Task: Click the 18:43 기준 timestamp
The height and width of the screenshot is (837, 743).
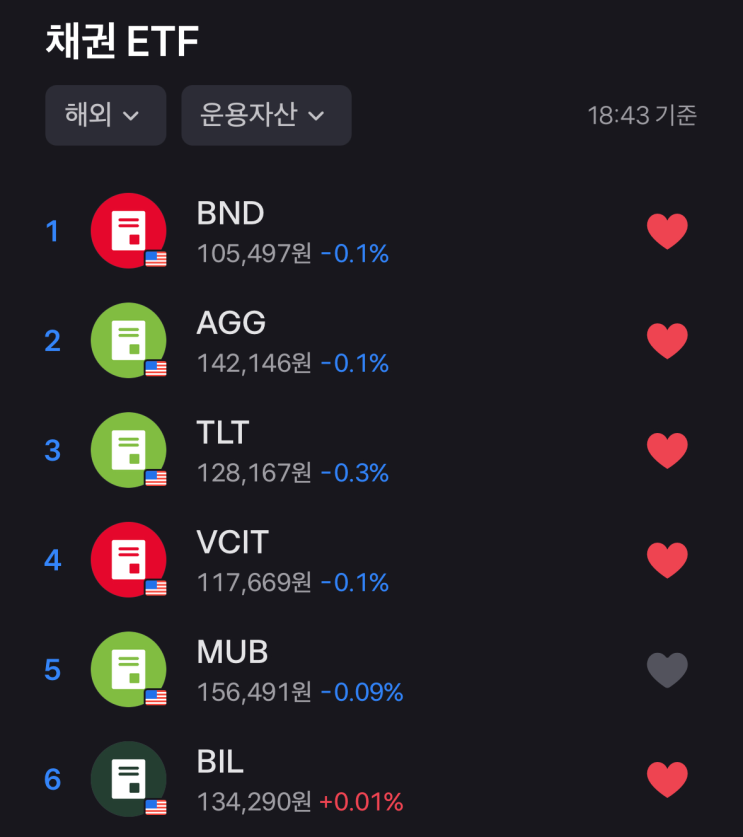Action: (x=644, y=117)
